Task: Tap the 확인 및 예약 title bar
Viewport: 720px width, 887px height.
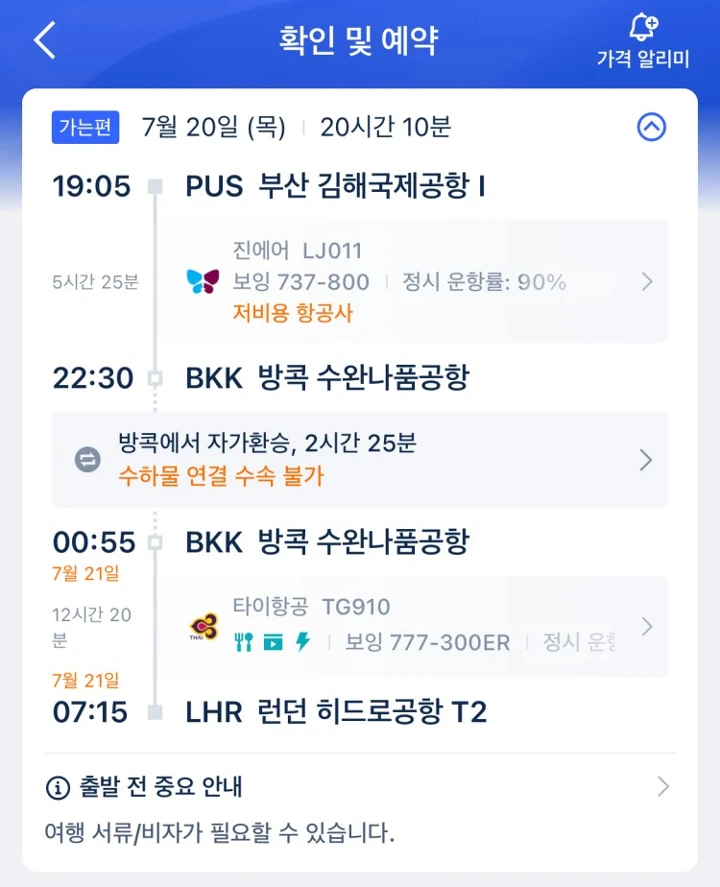Action: coord(360,38)
